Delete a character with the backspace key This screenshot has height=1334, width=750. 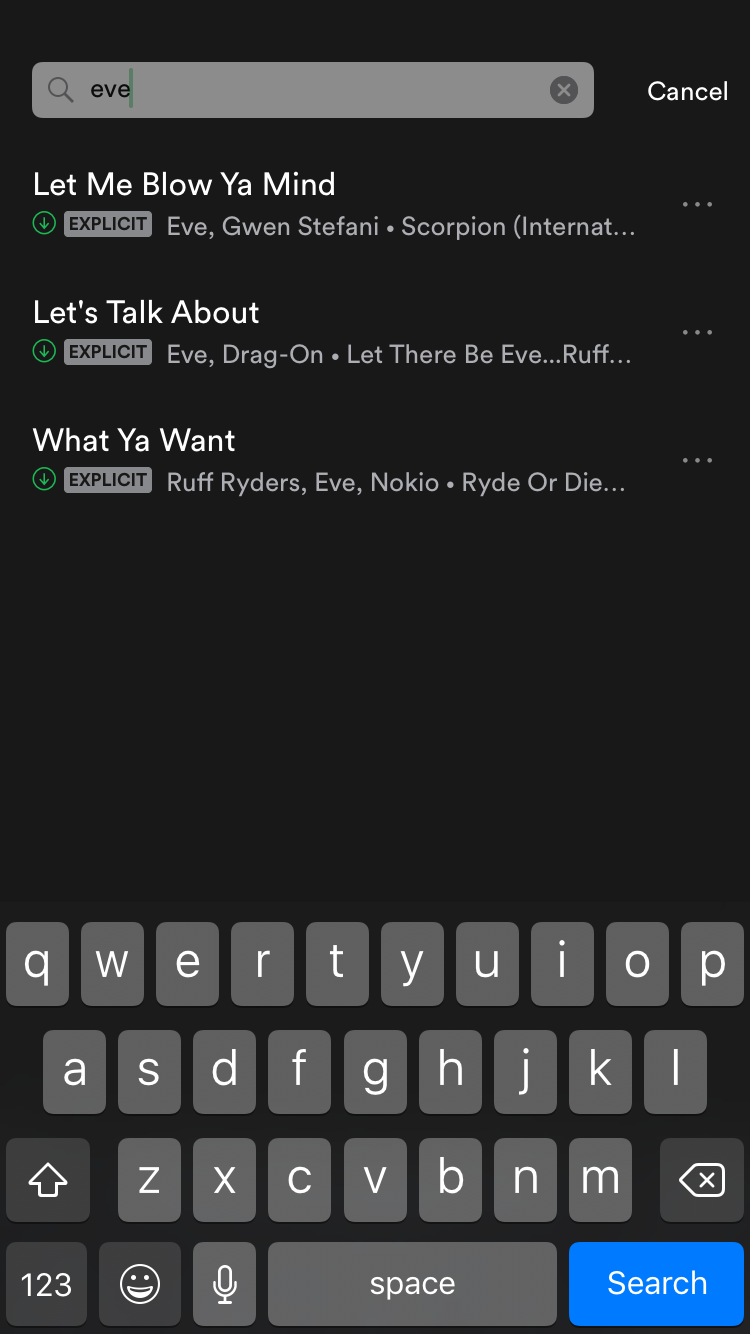click(702, 1181)
